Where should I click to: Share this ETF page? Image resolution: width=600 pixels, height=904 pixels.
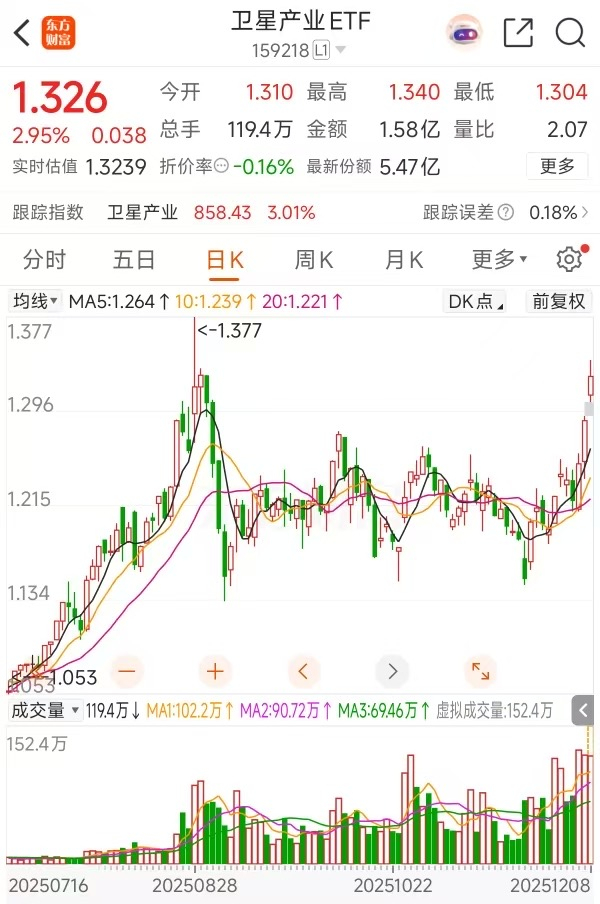tap(518, 34)
